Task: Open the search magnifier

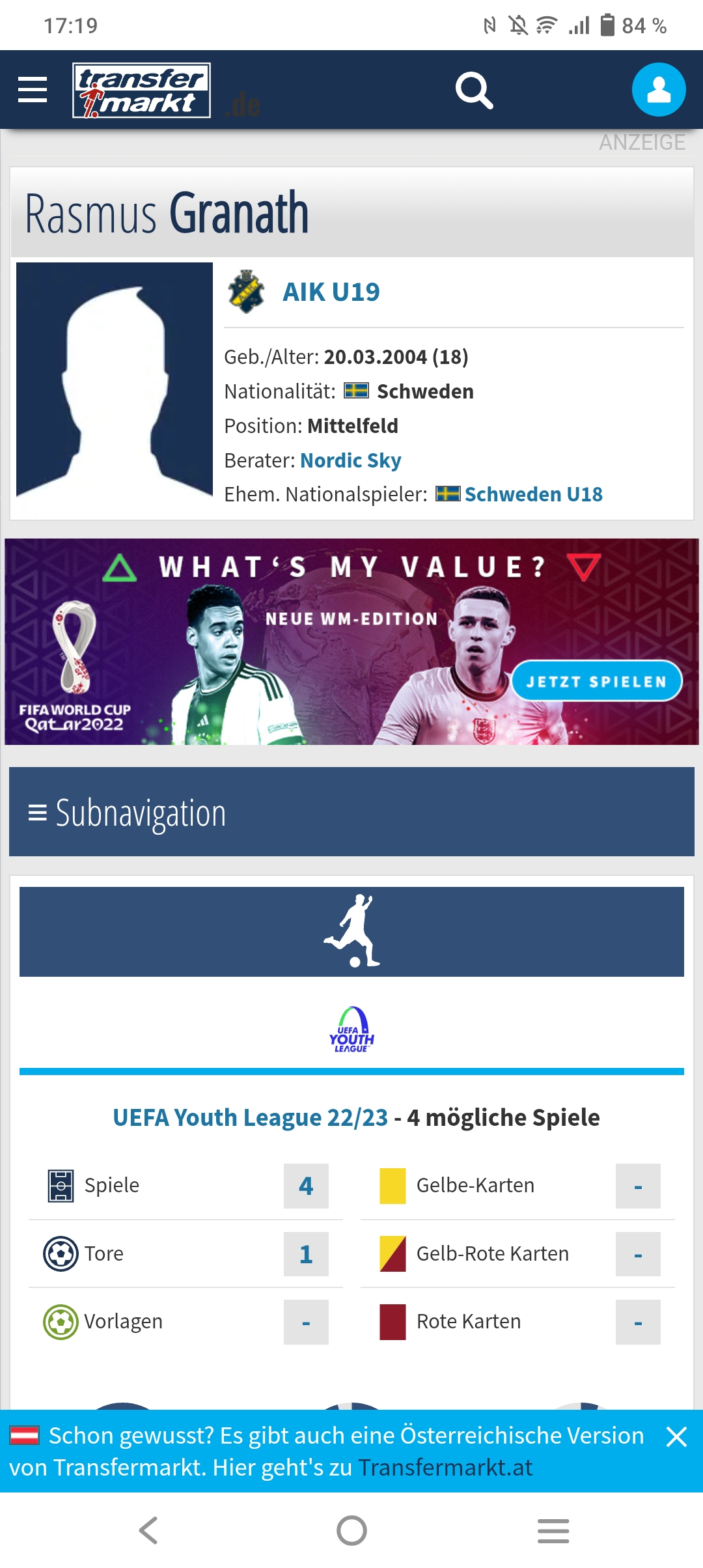Action: [x=474, y=90]
